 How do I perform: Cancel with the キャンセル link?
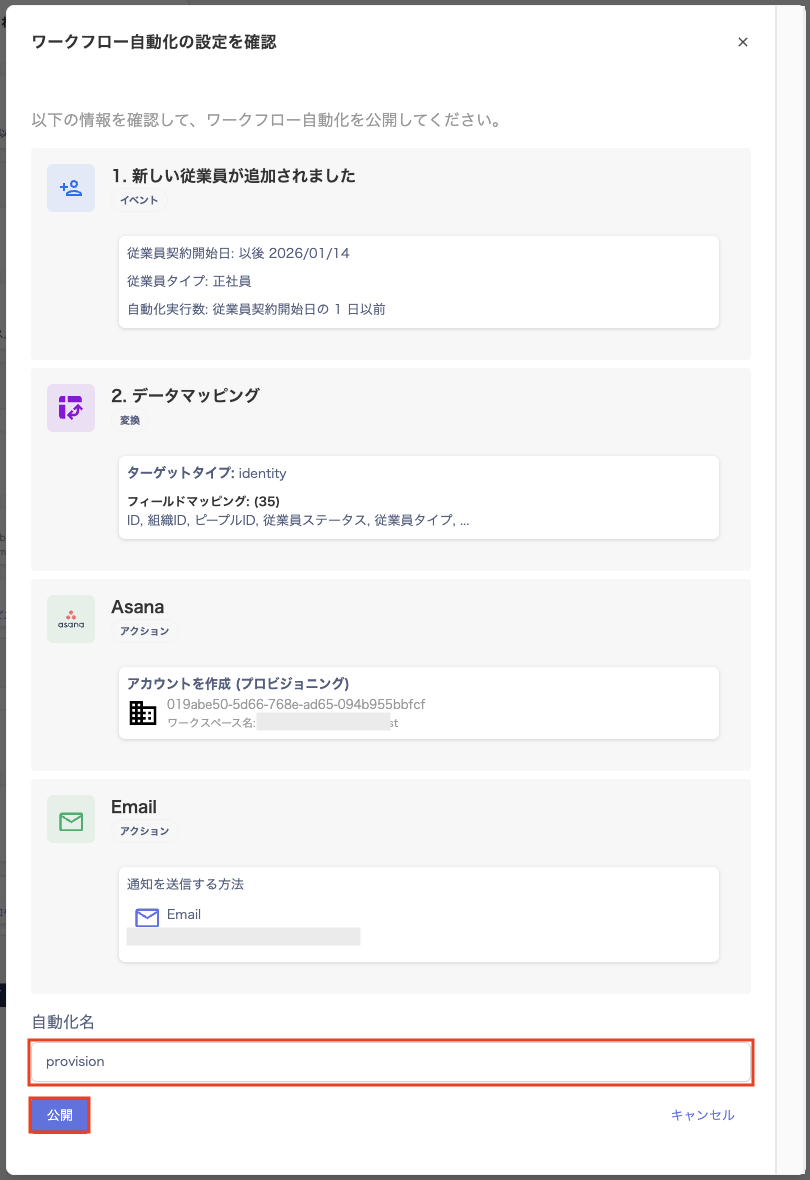pyautogui.click(x=702, y=1115)
